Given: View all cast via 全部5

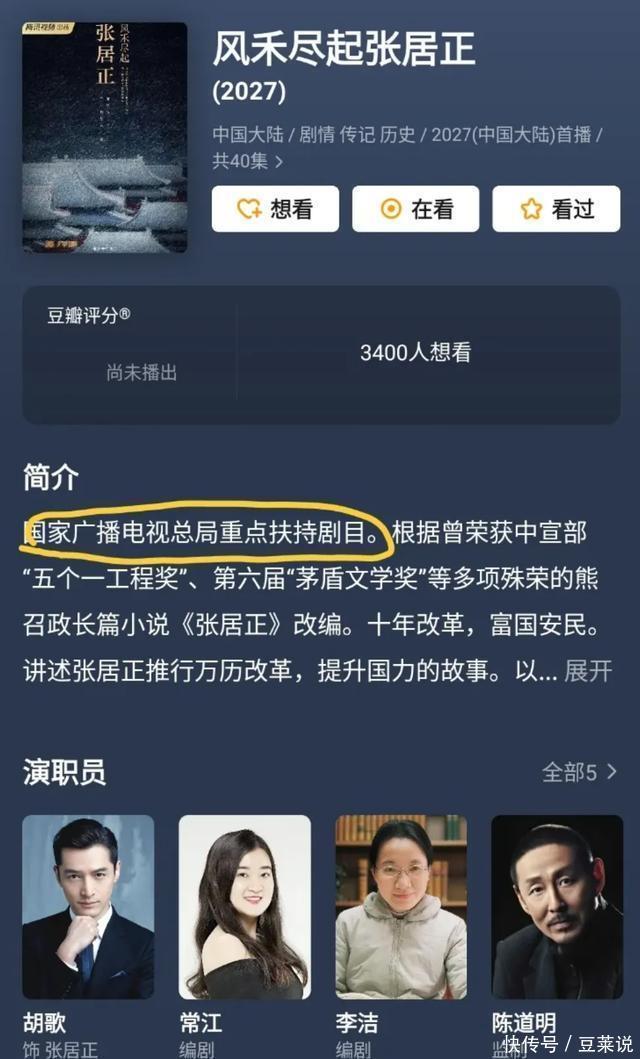Looking at the screenshot, I should (580, 772).
